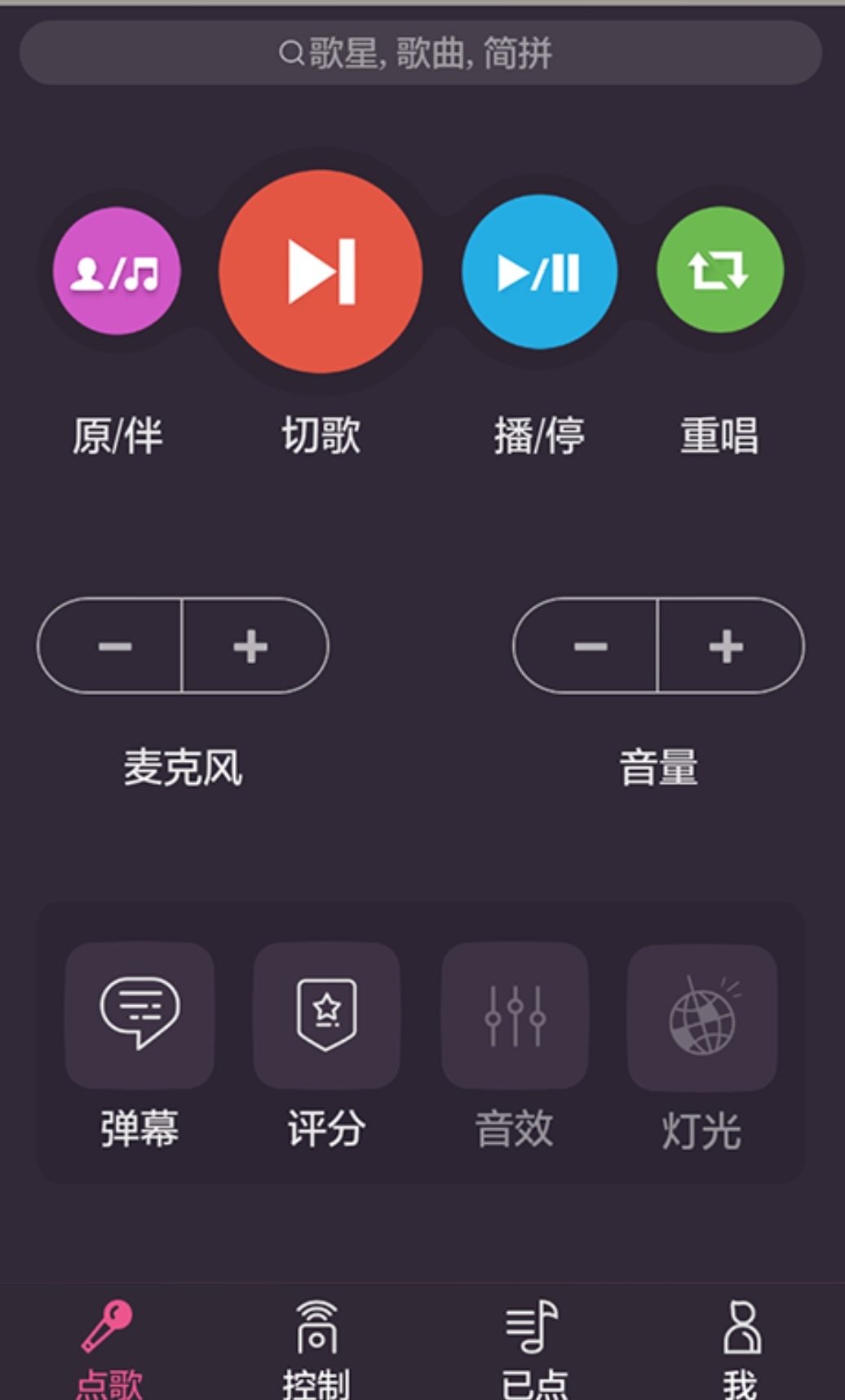Lower the music volume (音量)
The width and height of the screenshot is (845, 1400).
[x=589, y=646]
